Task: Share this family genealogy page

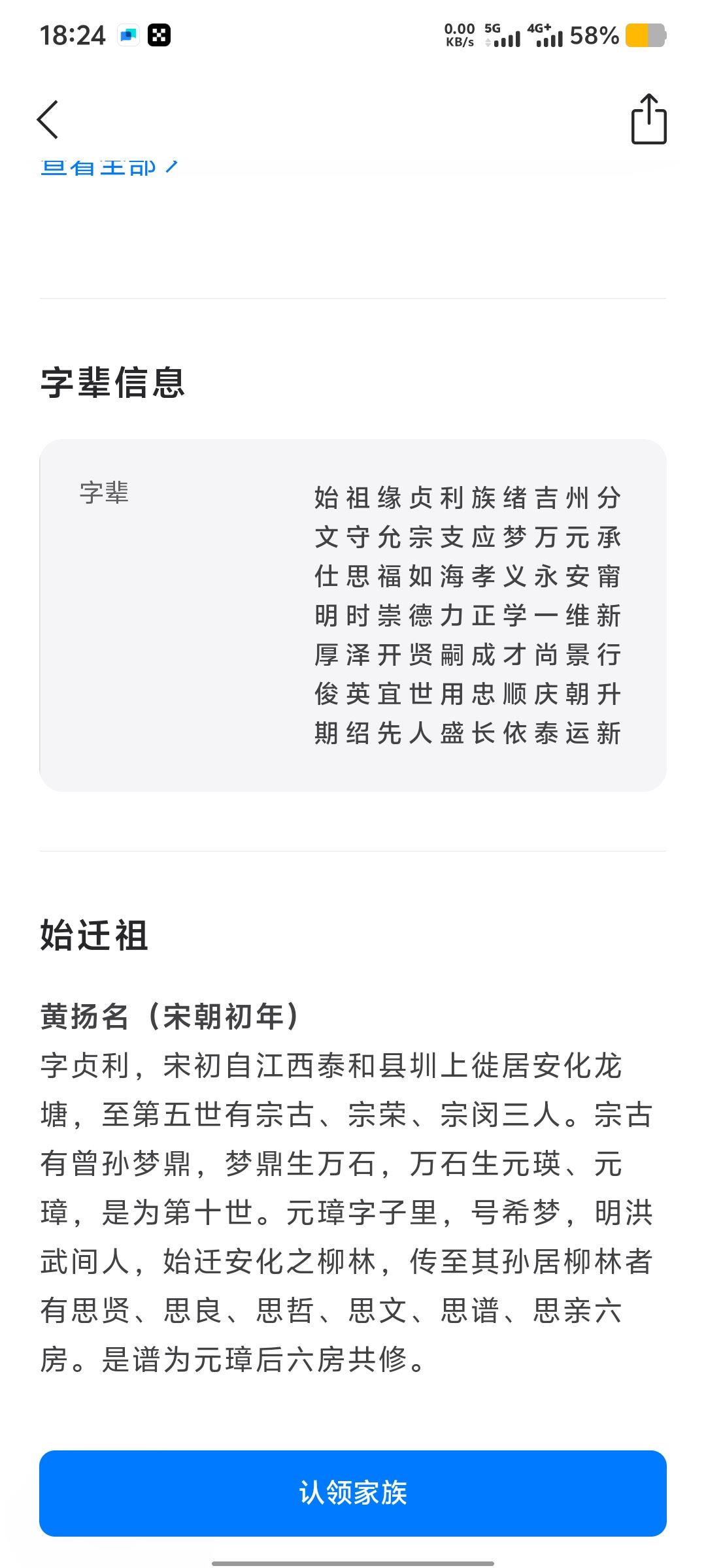Action: 648,119
